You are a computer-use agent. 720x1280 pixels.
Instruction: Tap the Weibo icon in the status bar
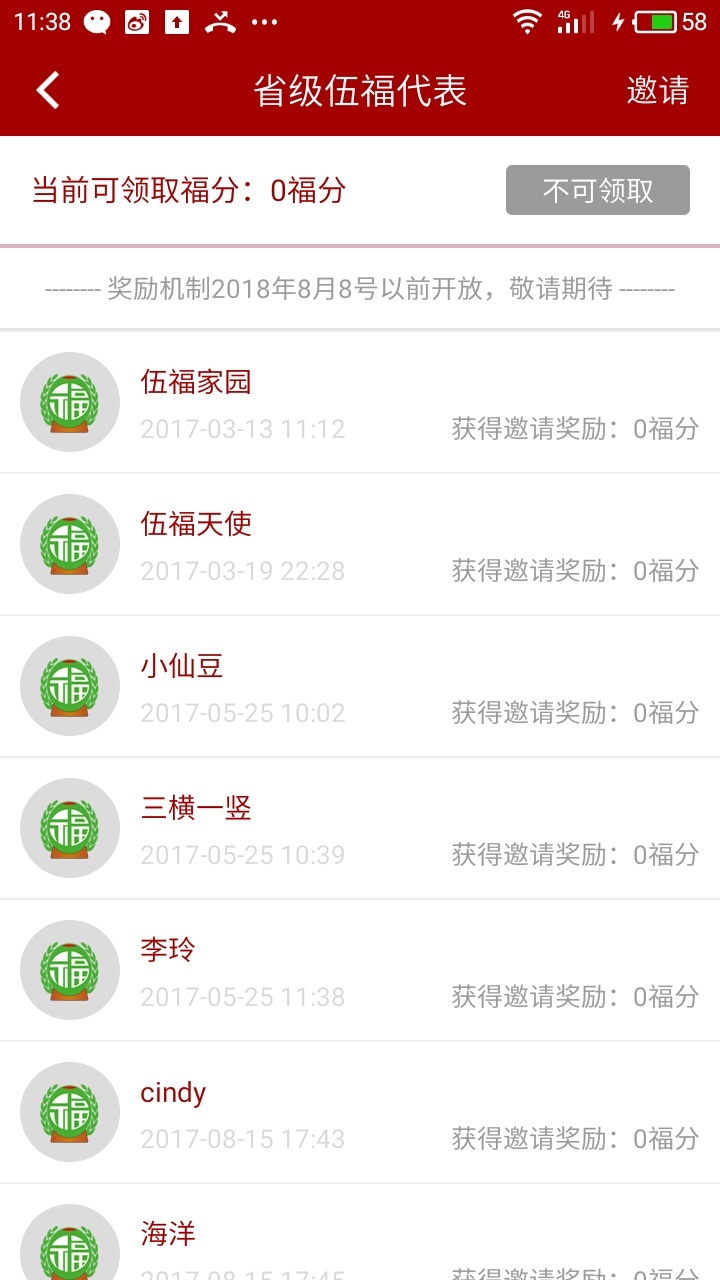[138, 21]
